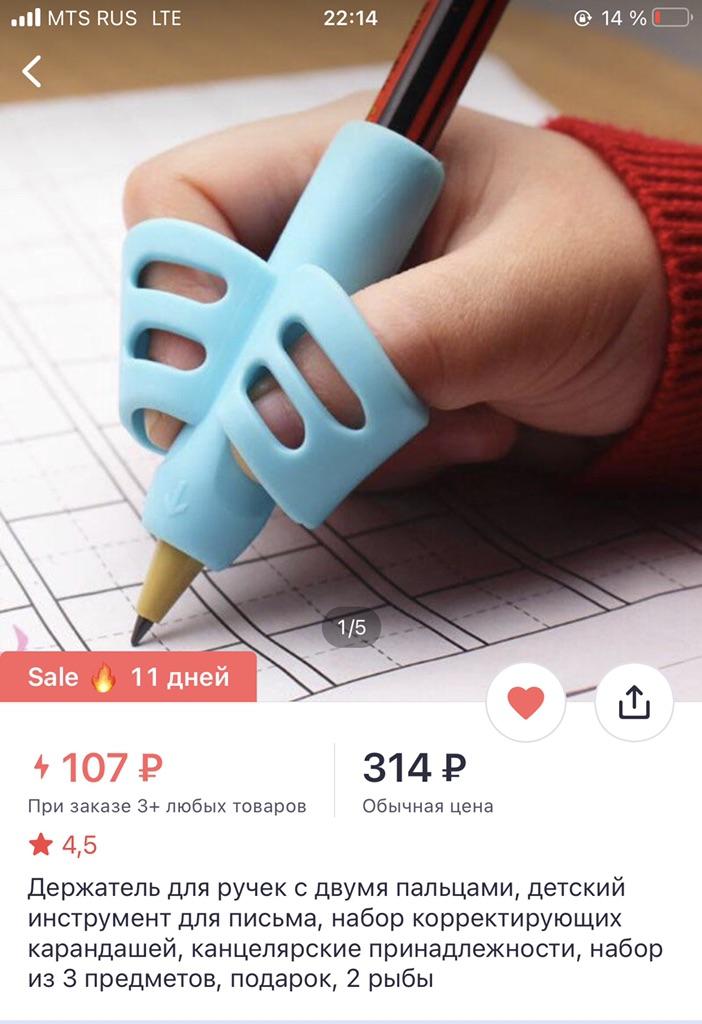The image size is (702, 1024).
Task: Open the pencil grip product photo
Action: click(x=350, y=350)
